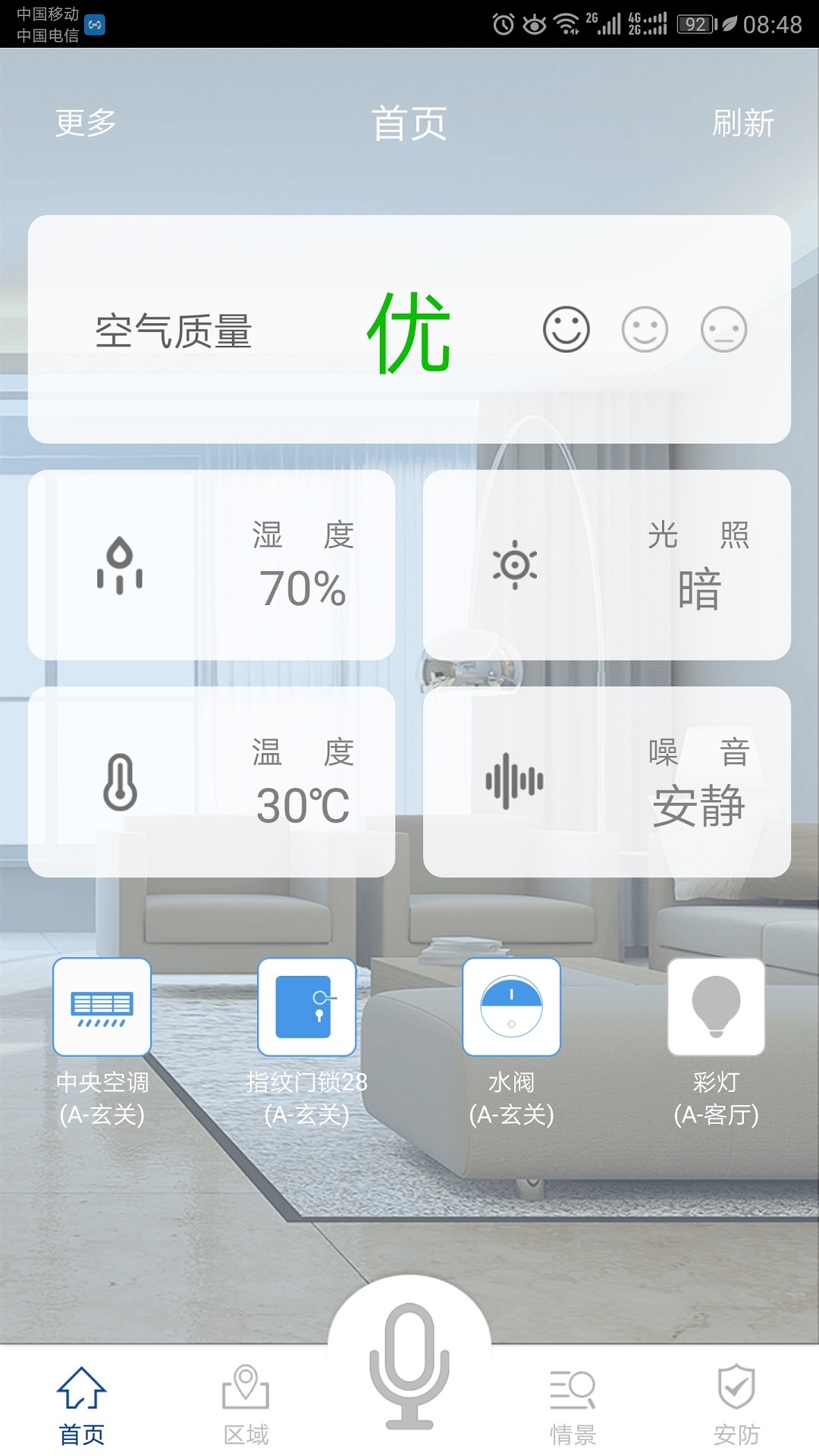Tap 刷新 to refresh data

(x=742, y=123)
